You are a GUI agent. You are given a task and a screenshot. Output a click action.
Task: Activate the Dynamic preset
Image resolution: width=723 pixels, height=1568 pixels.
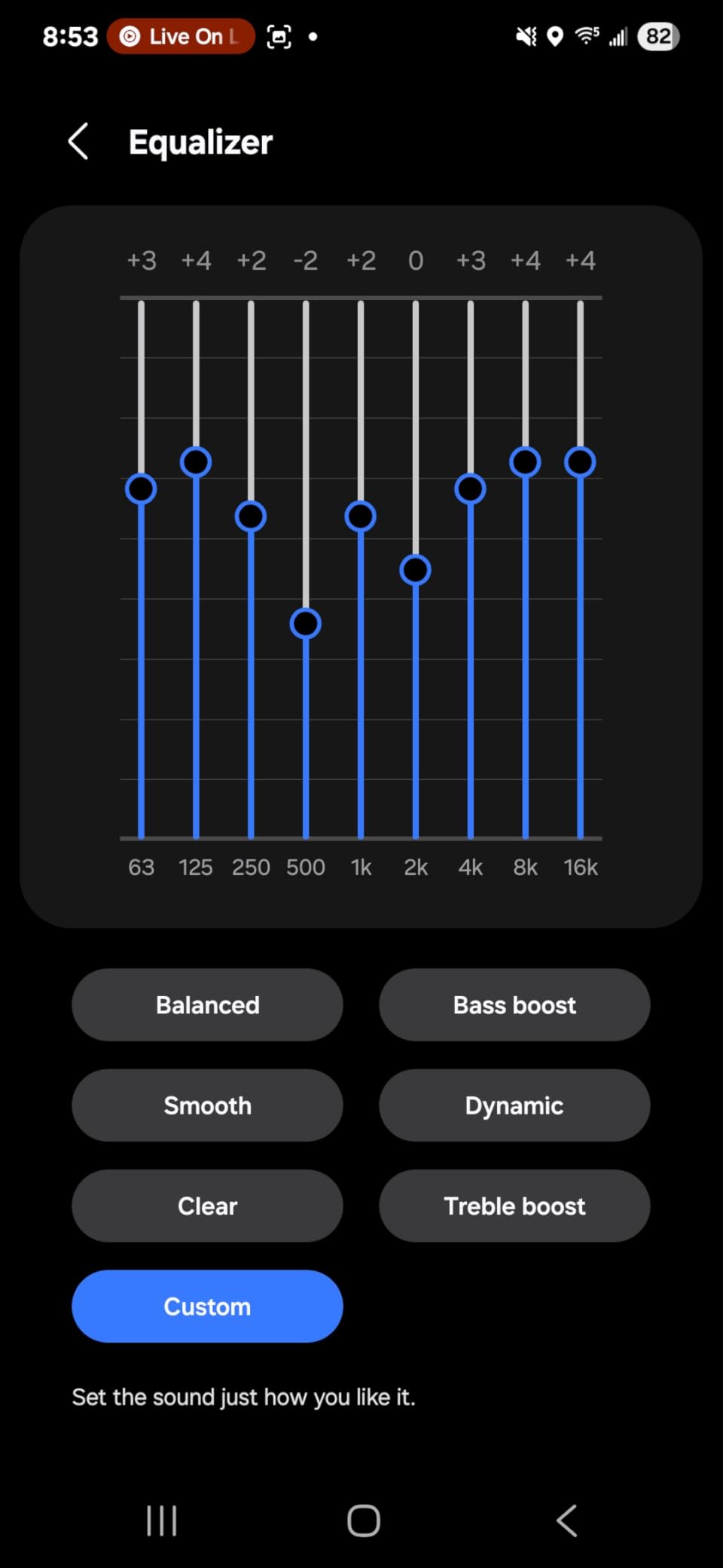click(x=514, y=1105)
